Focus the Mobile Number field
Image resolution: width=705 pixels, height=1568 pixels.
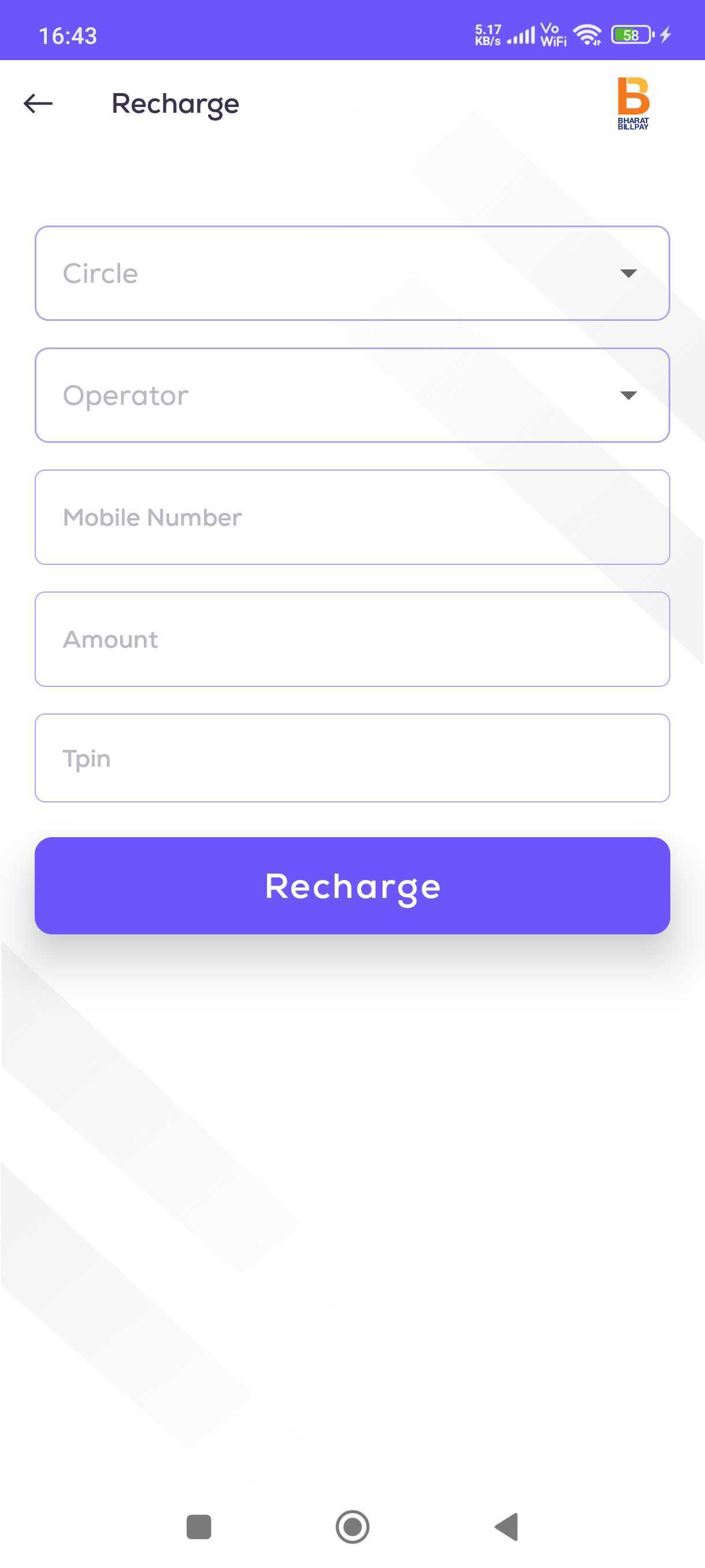click(x=352, y=517)
